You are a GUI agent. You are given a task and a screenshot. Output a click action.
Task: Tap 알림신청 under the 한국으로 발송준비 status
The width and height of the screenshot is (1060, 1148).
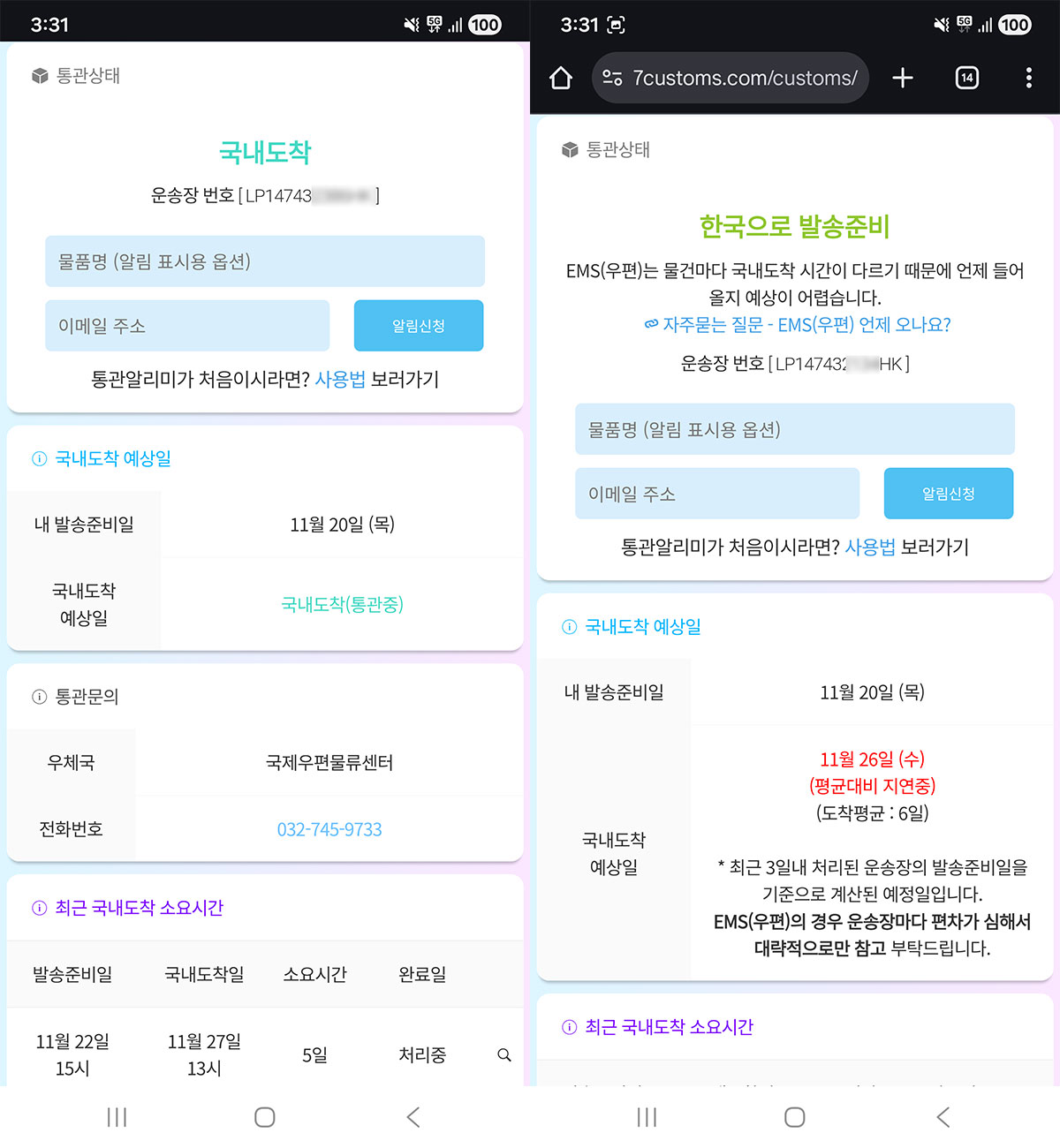[948, 494]
